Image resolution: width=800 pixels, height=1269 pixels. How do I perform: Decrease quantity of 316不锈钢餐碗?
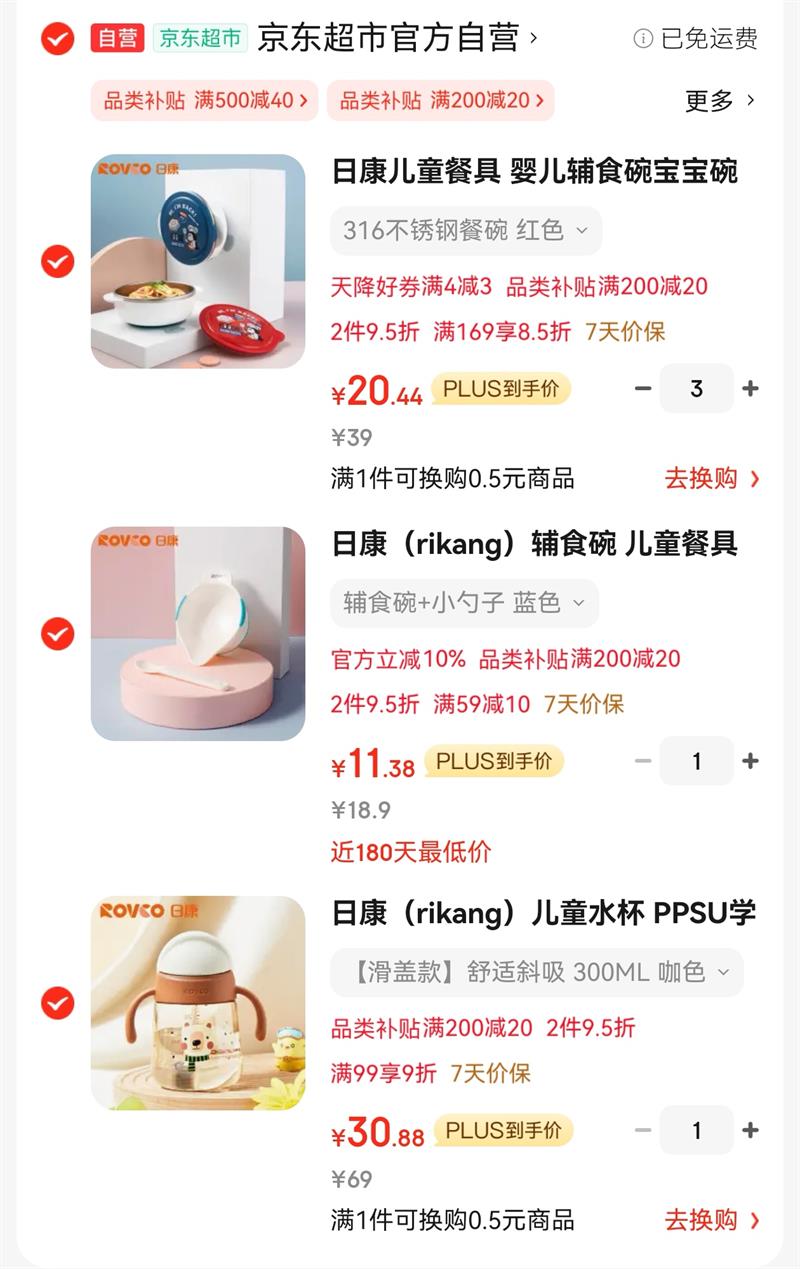(643, 389)
